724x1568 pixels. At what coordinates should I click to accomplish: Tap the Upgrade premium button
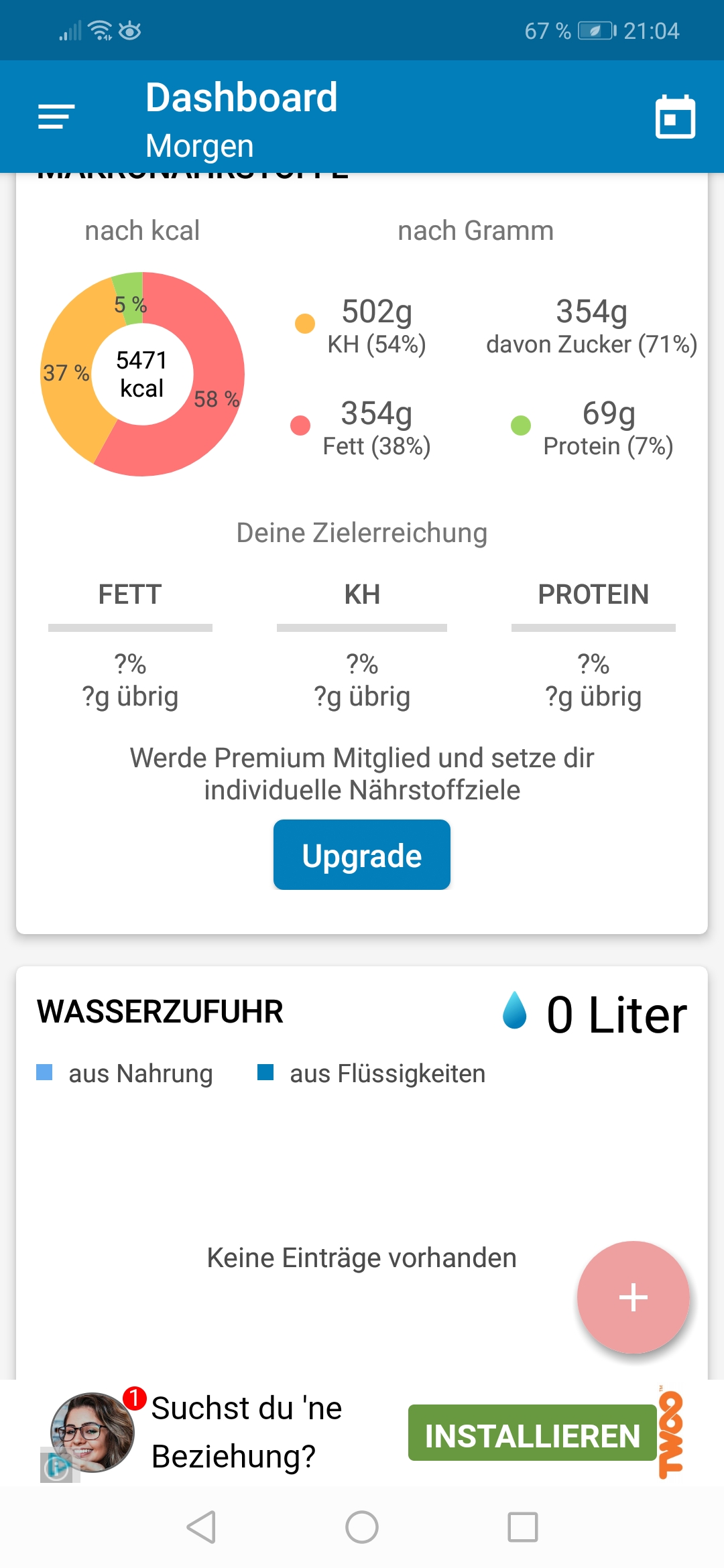tap(362, 855)
